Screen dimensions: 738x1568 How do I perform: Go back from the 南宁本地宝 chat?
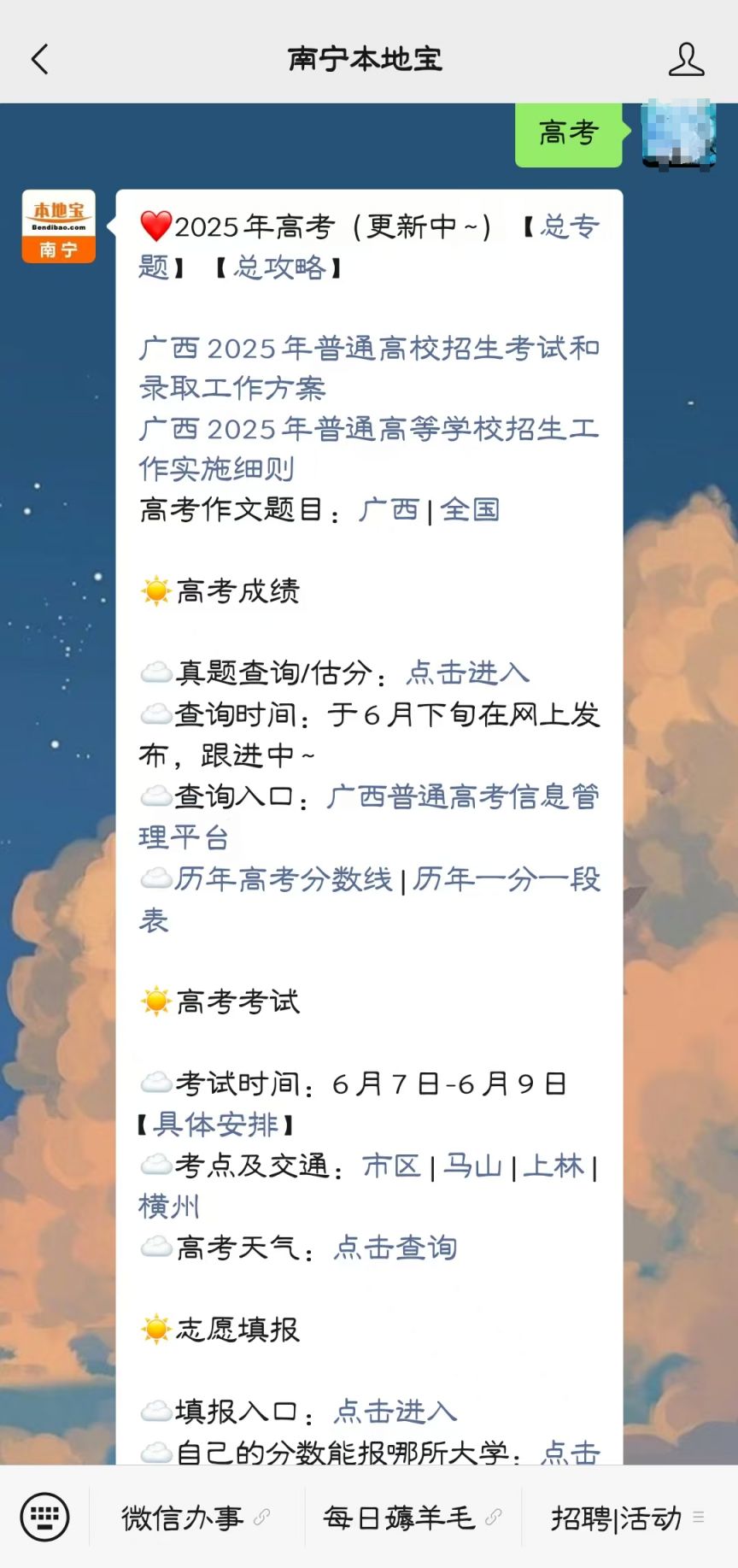tap(40, 60)
